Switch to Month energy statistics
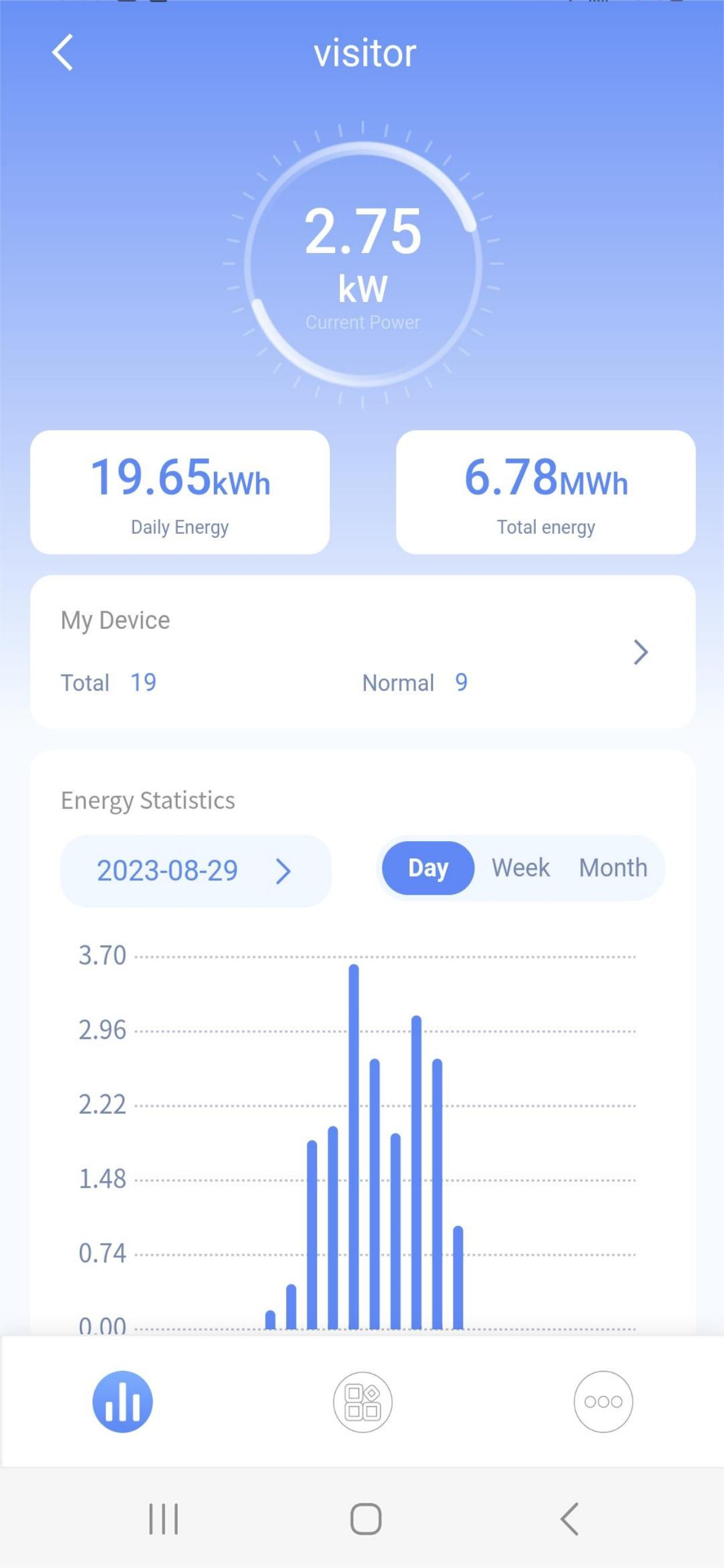Viewport: 724px width, 1568px height. [613, 868]
